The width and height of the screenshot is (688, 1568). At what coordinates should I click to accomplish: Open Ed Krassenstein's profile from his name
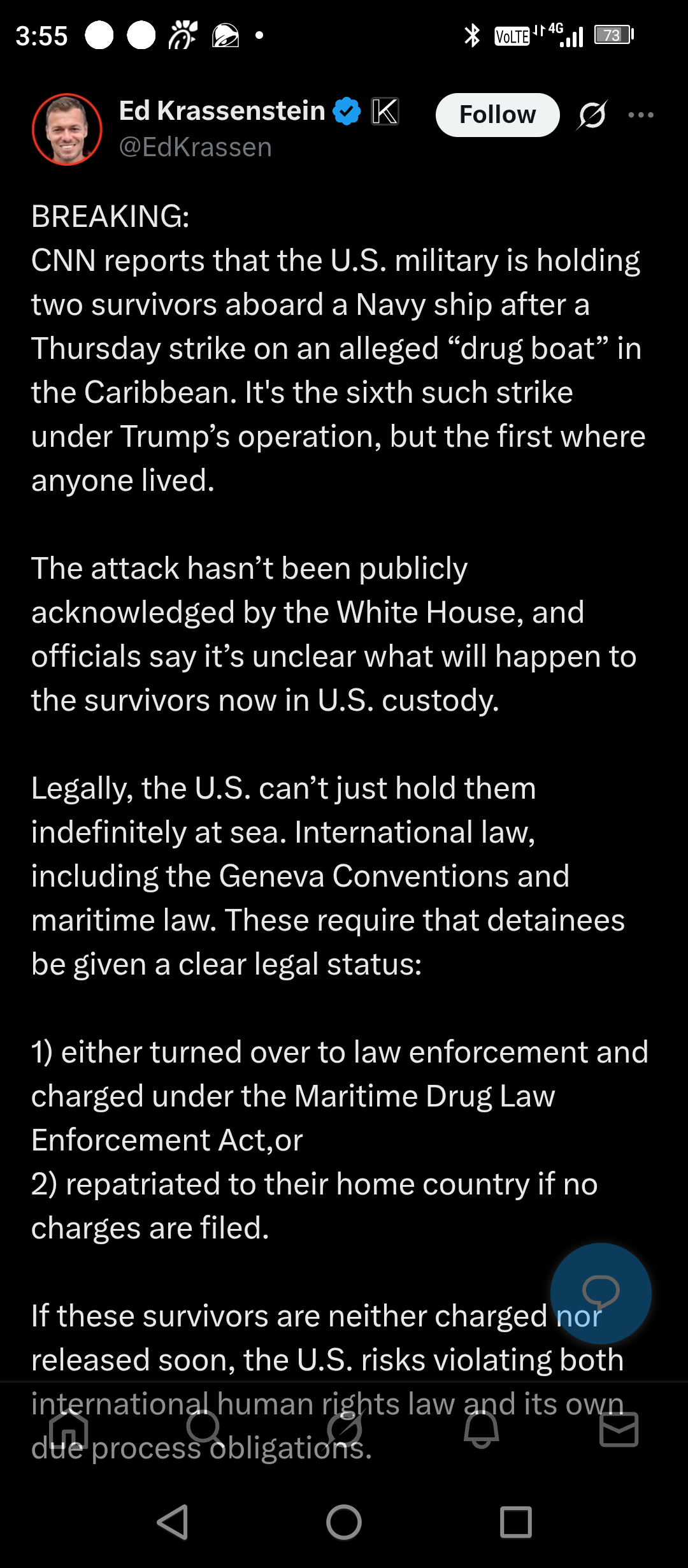pyautogui.click(x=222, y=111)
